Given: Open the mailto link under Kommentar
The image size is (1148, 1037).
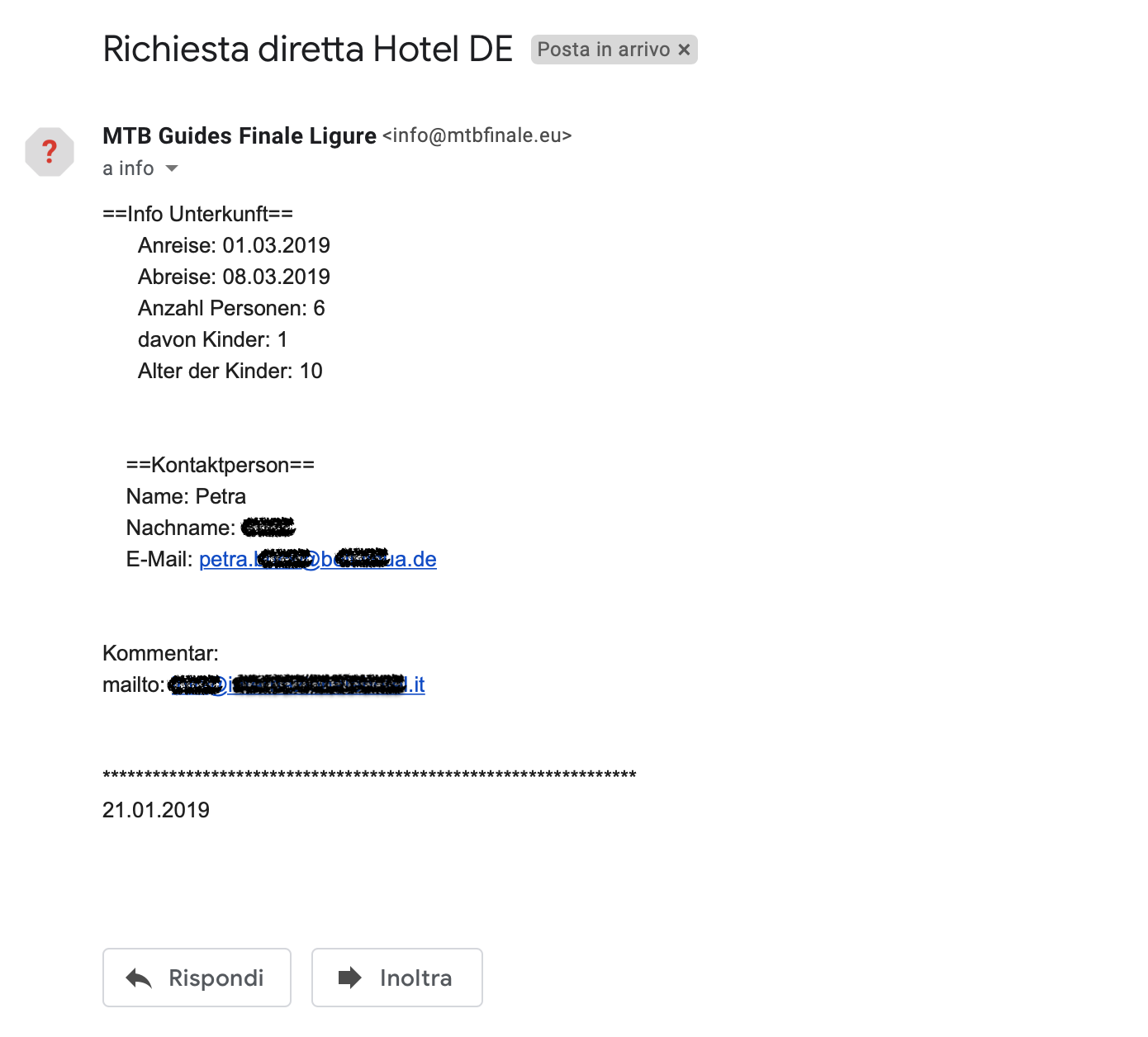Looking at the screenshot, I should (x=297, y=685).
